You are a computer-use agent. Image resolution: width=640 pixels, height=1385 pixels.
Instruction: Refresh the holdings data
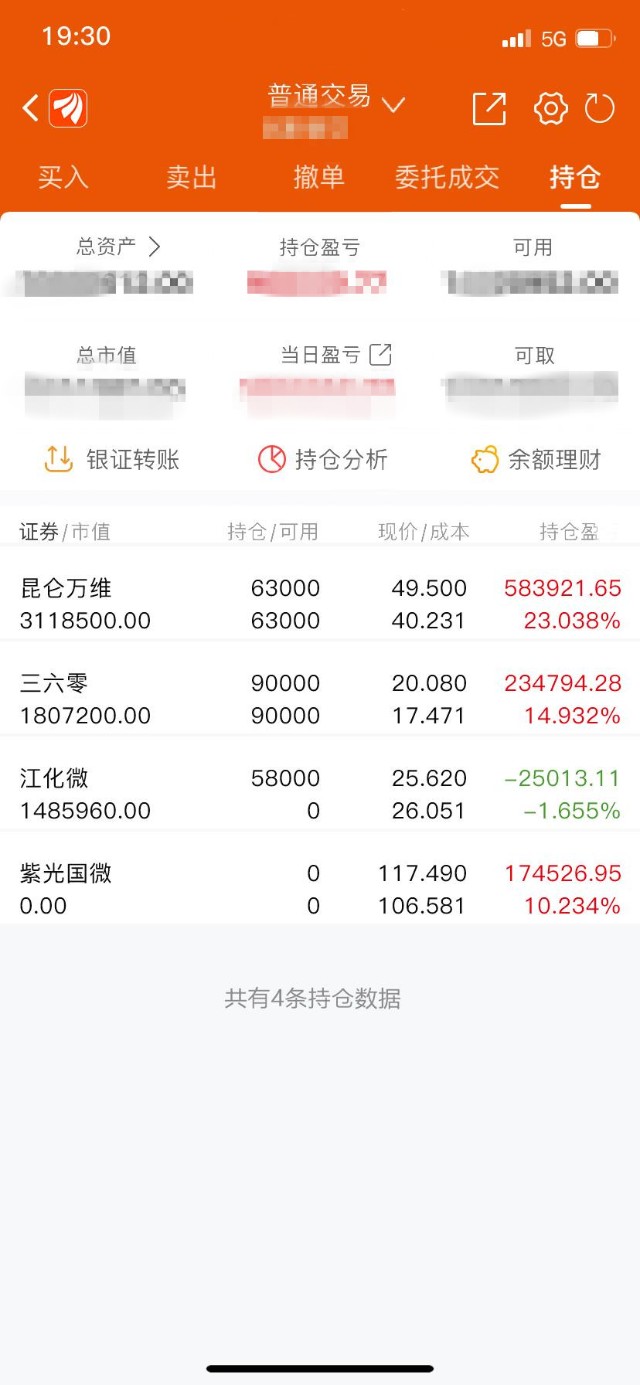click(x=600, y=108)
